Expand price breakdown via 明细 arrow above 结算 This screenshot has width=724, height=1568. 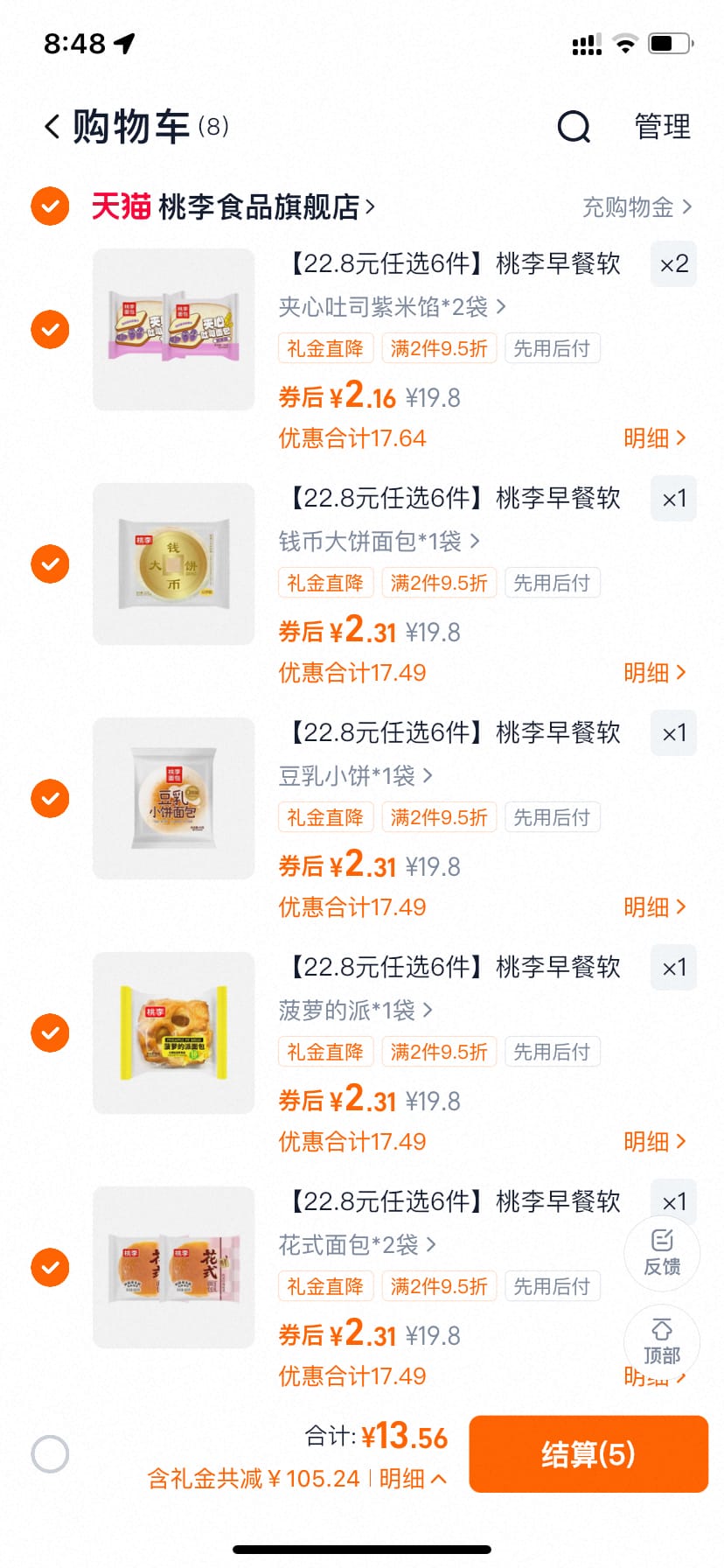click(411, 1479)
